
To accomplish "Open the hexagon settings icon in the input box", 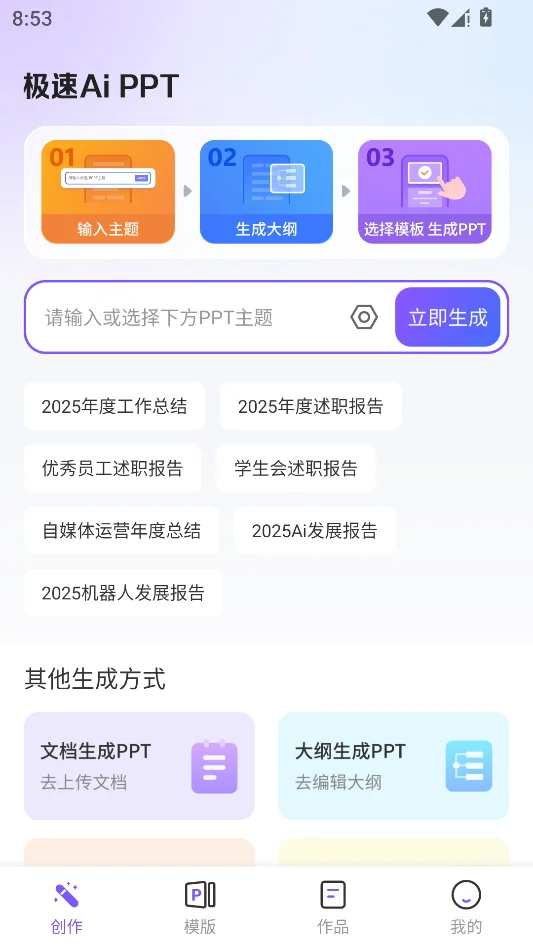I will [364, 317].
